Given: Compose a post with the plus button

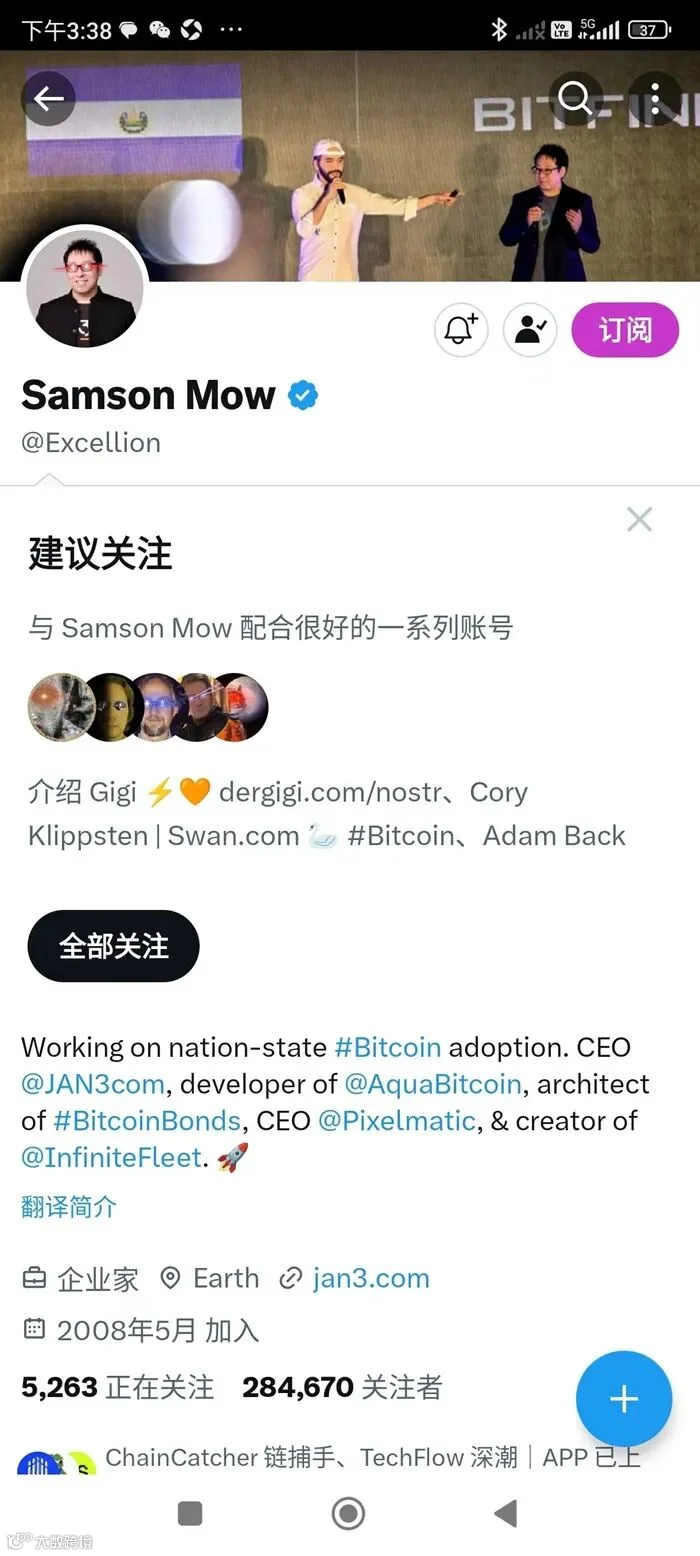Looking at the screenshot, I should click(624, 1399).
